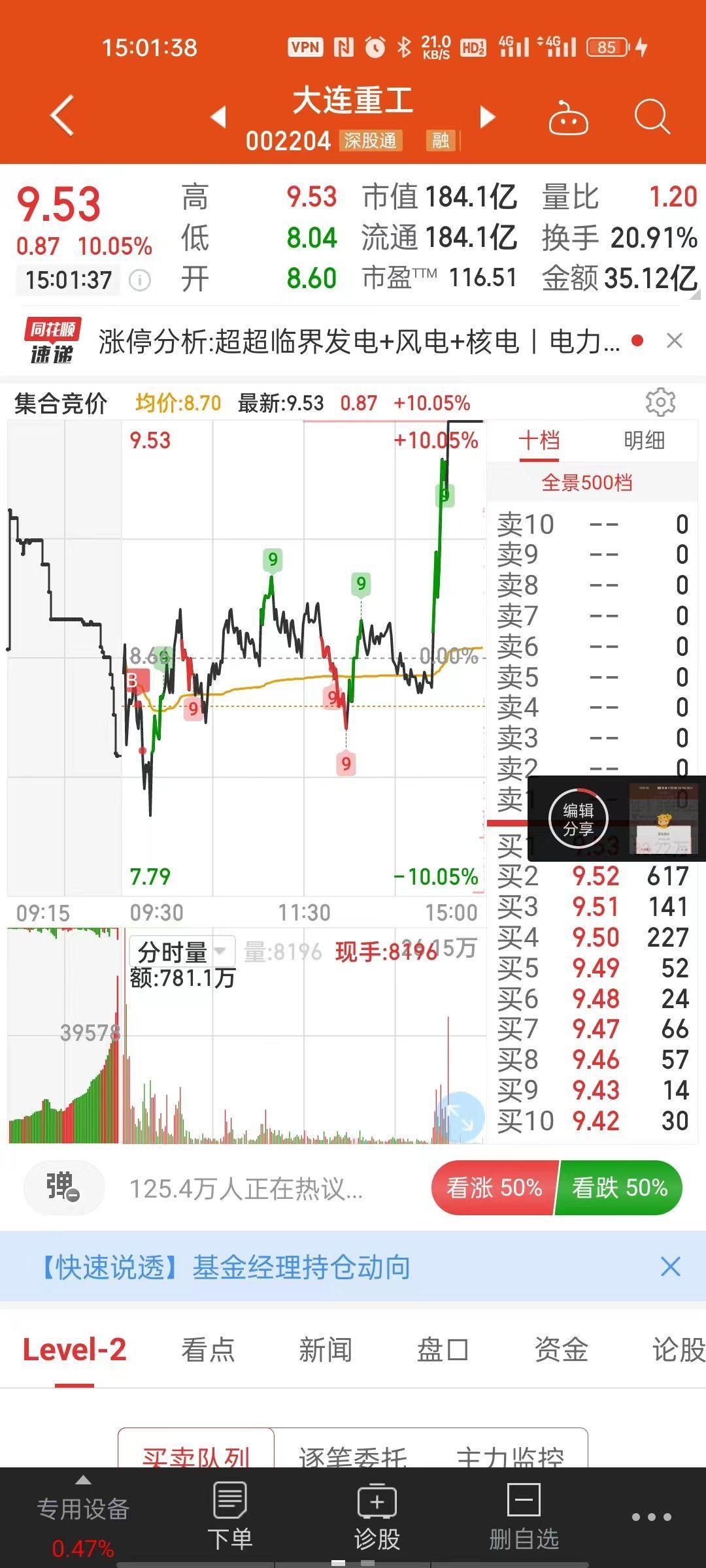Open stock search
This screenshot has height=1568, width=706.
click(652, 117)
